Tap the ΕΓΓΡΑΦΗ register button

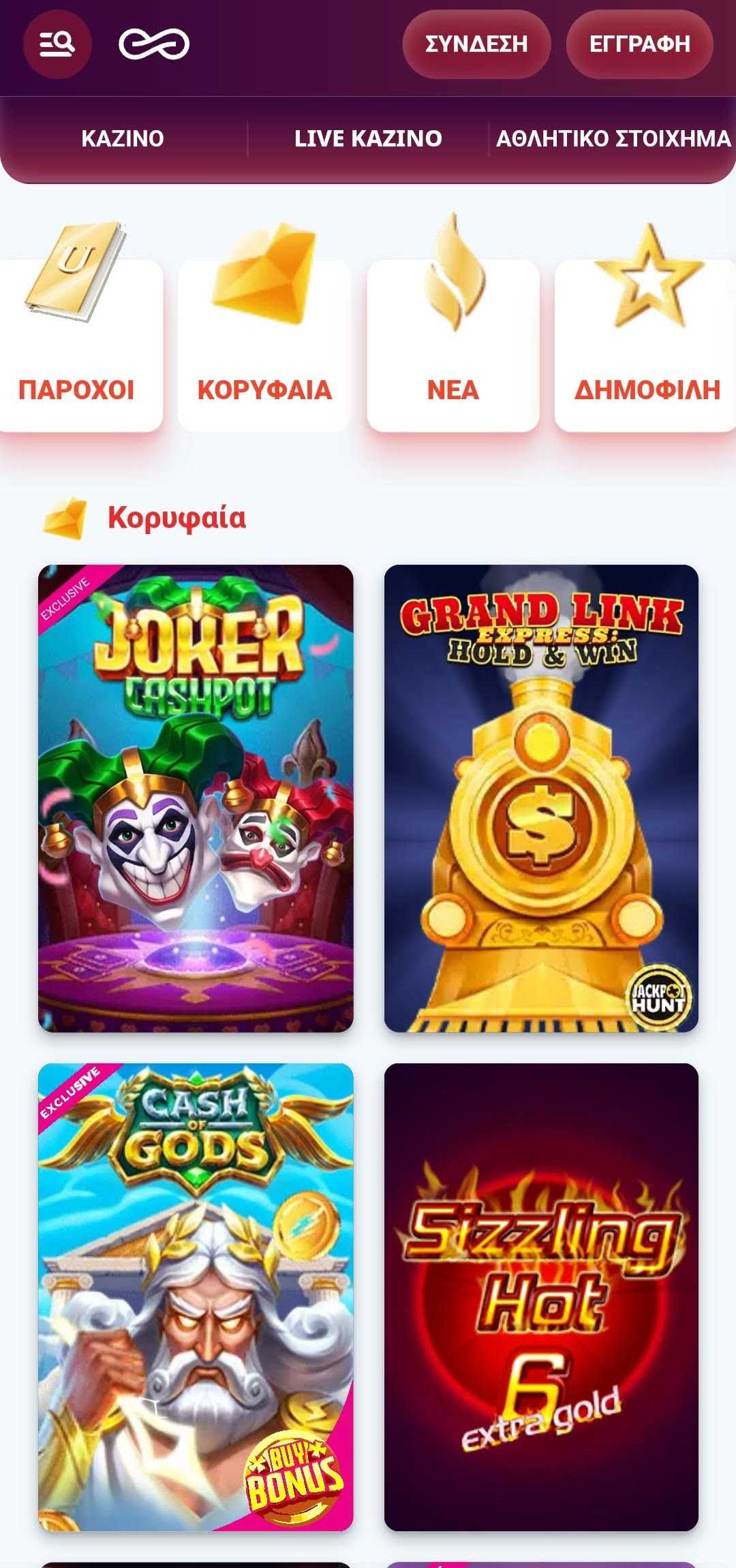[x=639, y=44]
